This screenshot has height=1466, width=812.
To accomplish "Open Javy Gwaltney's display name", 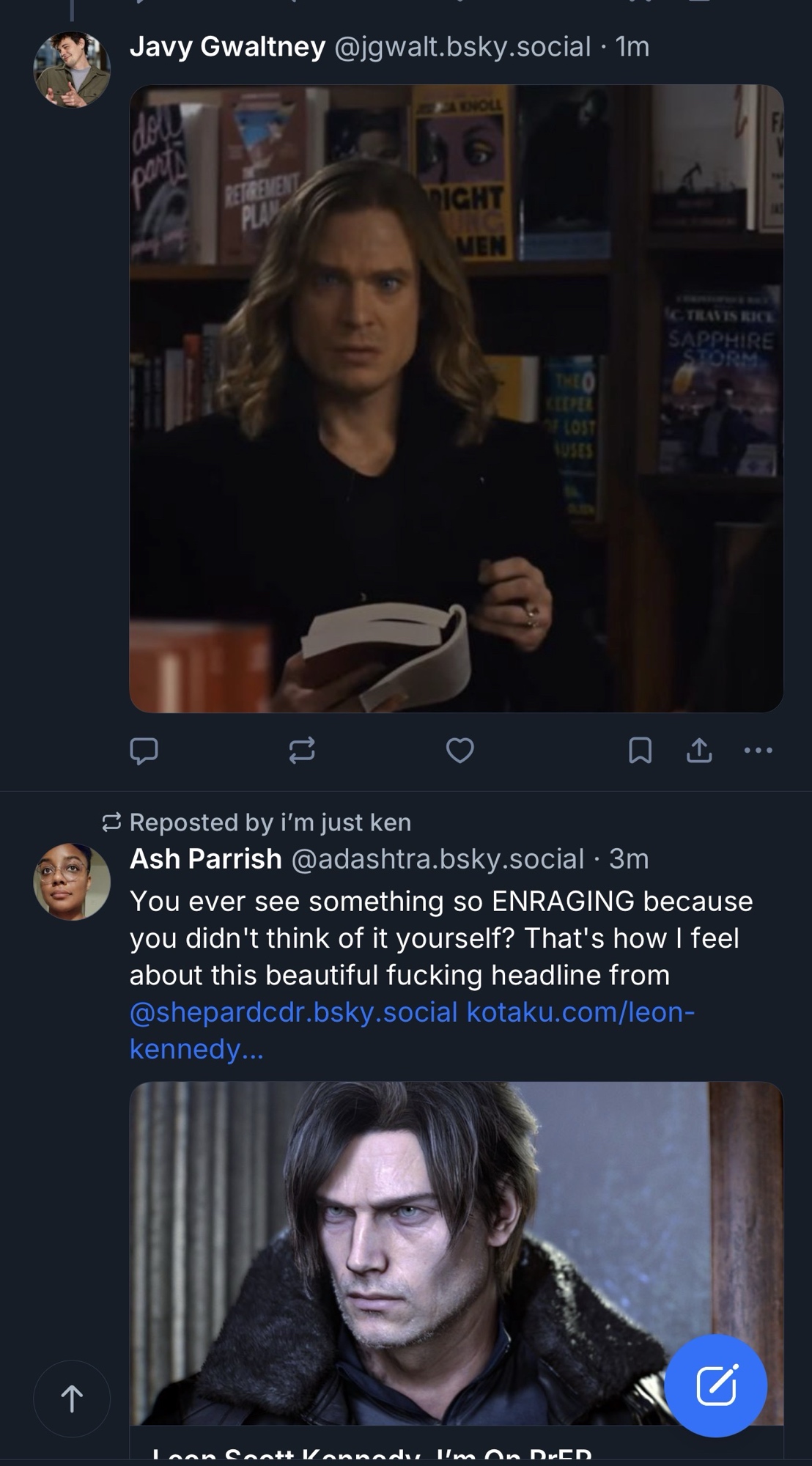I will [x=227, y=47].
